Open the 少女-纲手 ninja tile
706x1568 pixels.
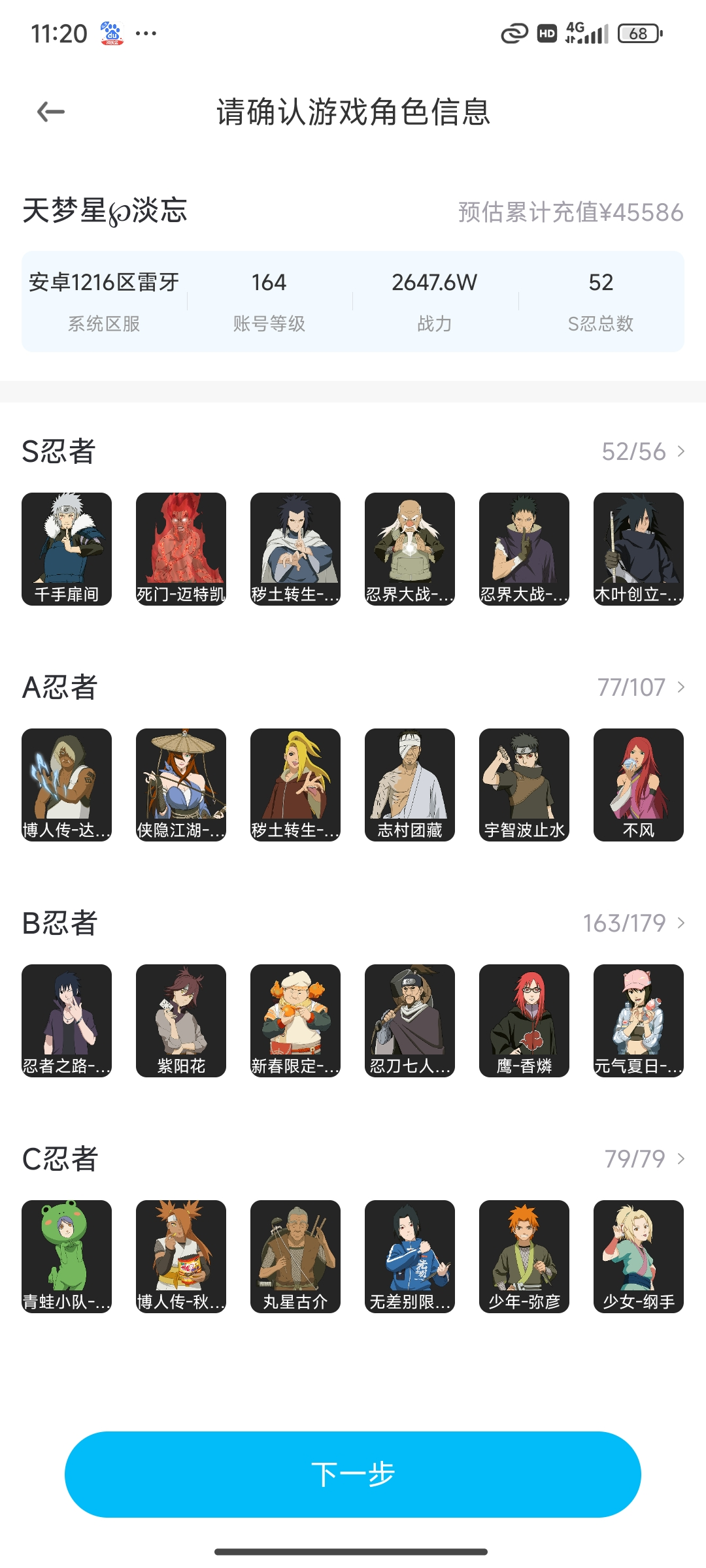639,1256
